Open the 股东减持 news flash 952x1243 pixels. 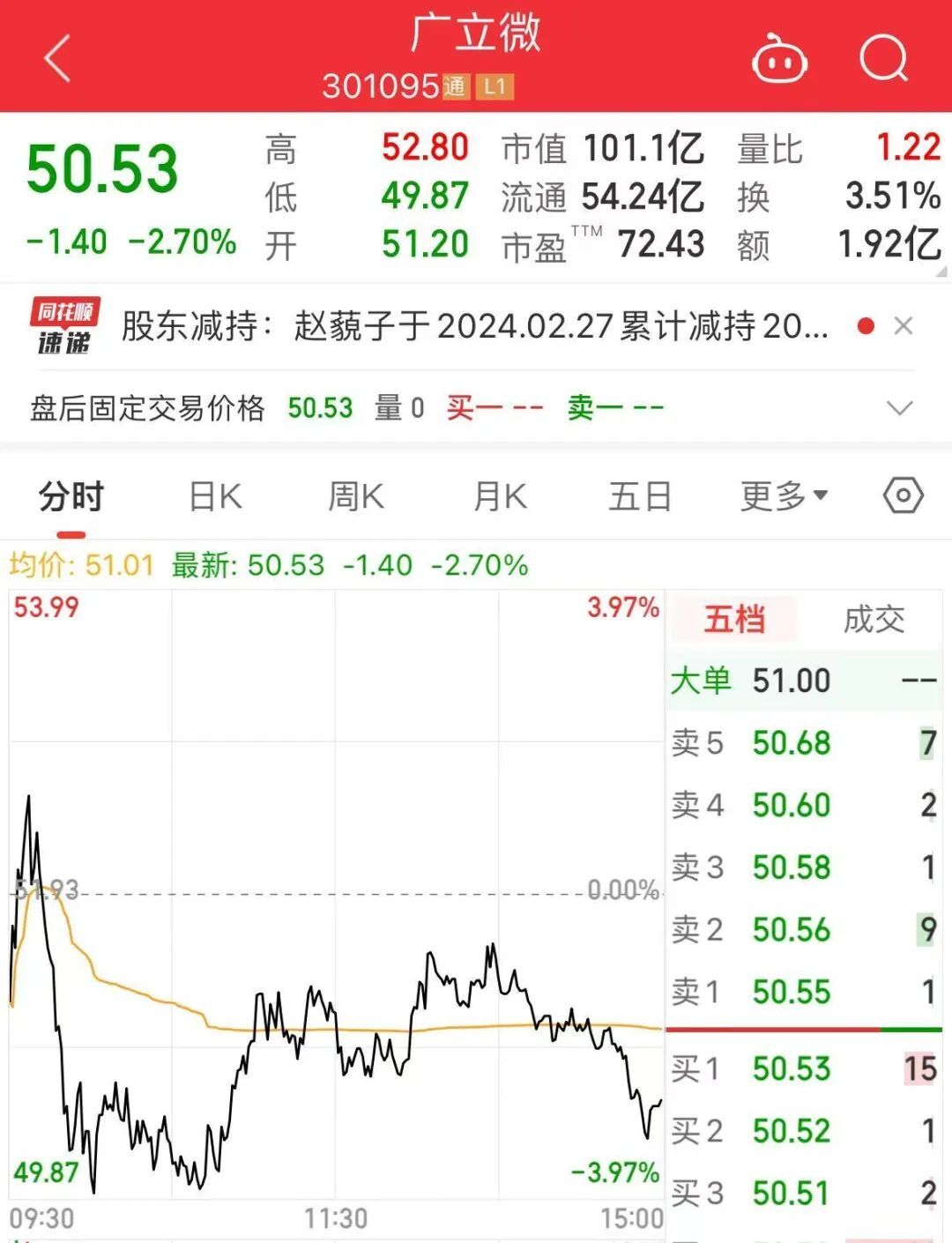[474, 327]
